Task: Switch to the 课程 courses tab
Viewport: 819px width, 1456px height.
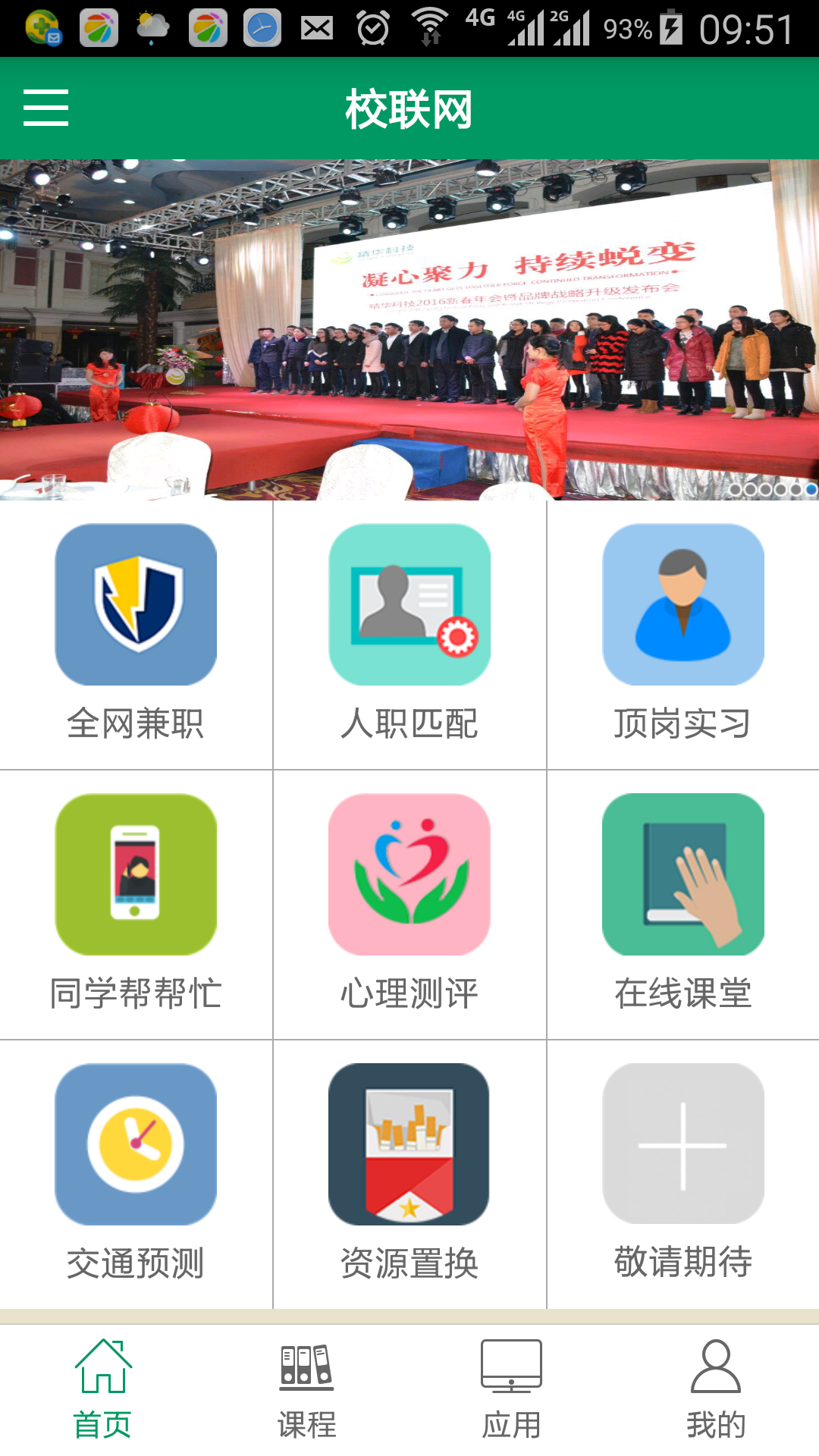Action: pos(306,1389)
